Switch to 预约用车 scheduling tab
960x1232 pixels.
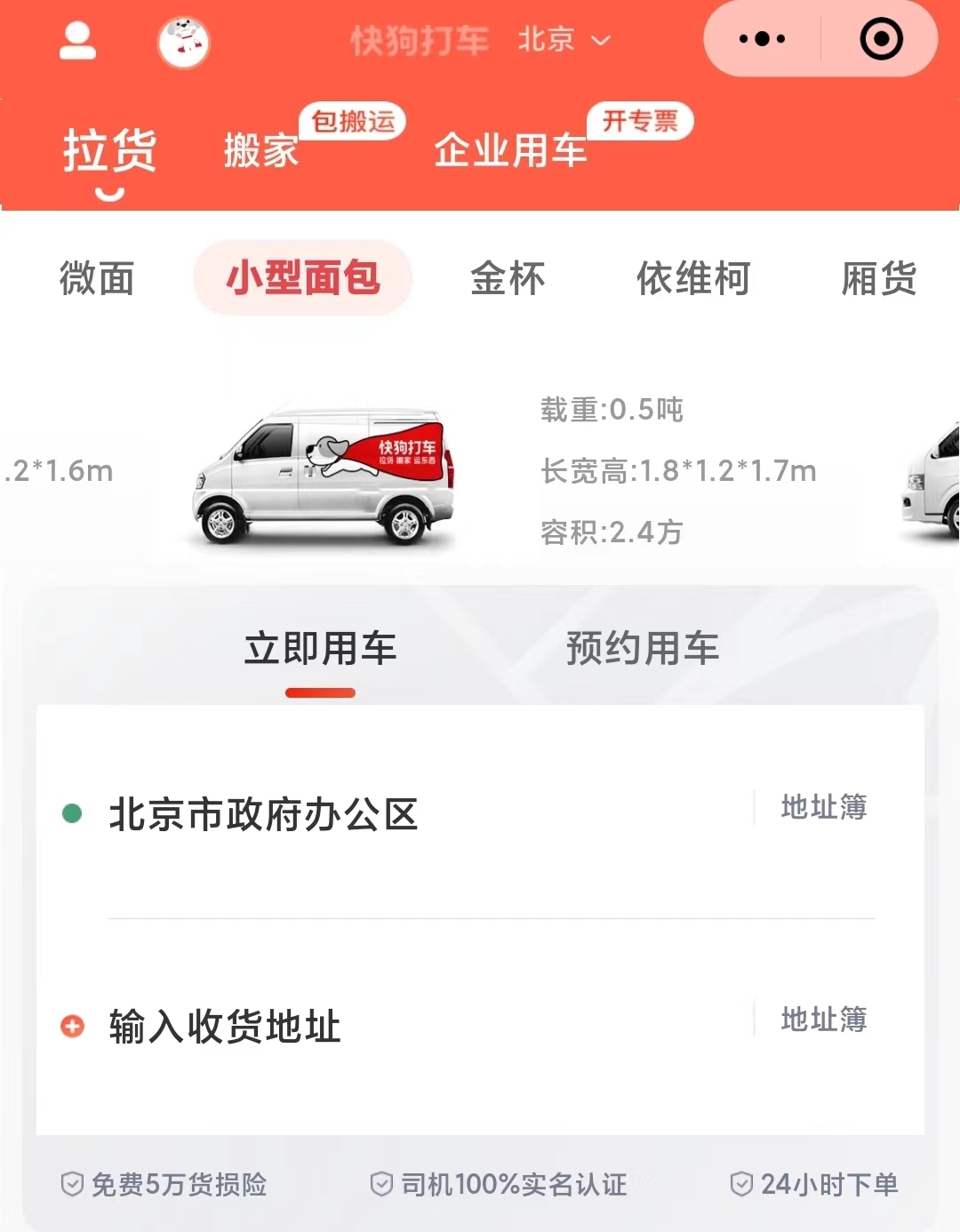click(x=642, y=648)
